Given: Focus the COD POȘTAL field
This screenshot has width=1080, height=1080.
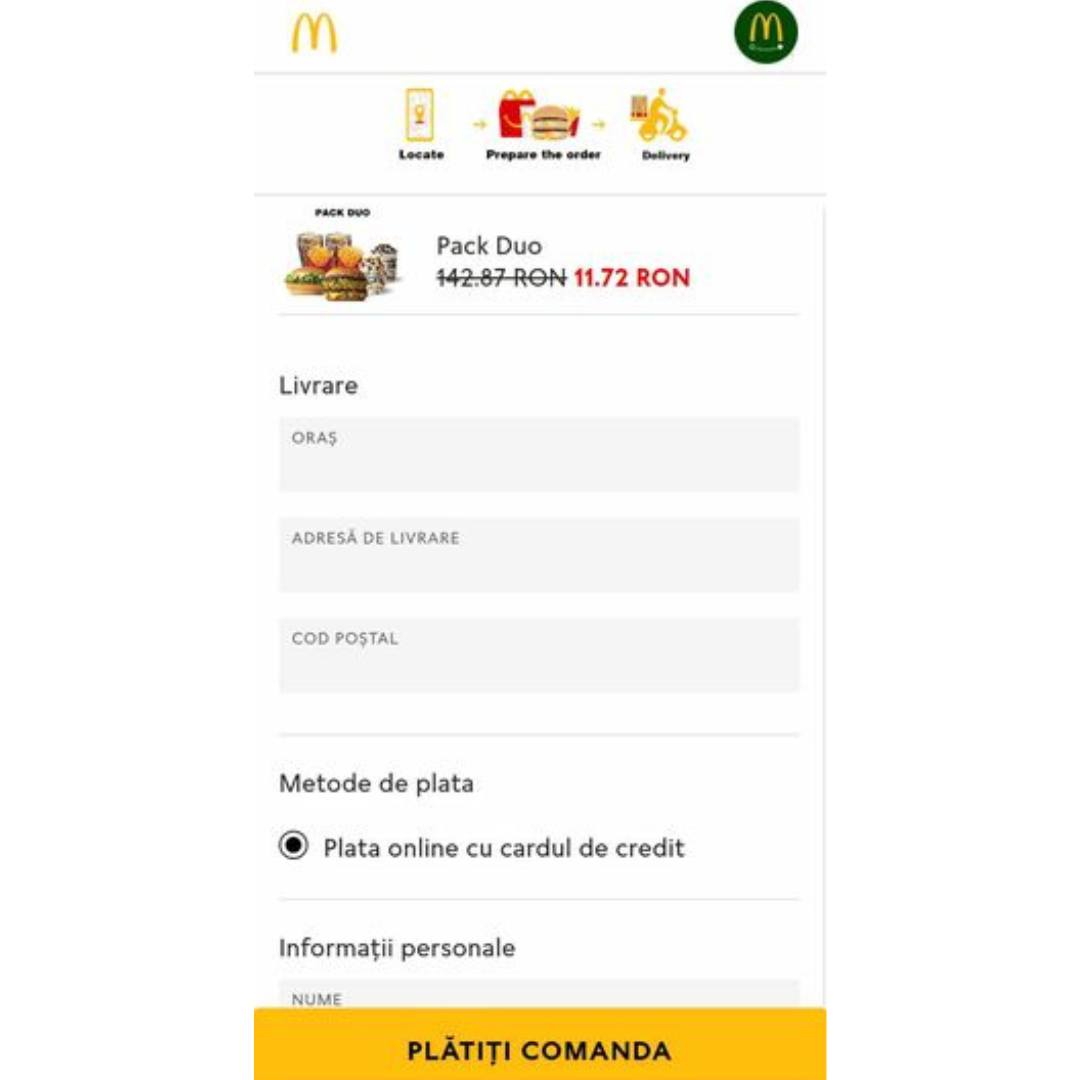Looking at the screenshot, I should (539, 655).
